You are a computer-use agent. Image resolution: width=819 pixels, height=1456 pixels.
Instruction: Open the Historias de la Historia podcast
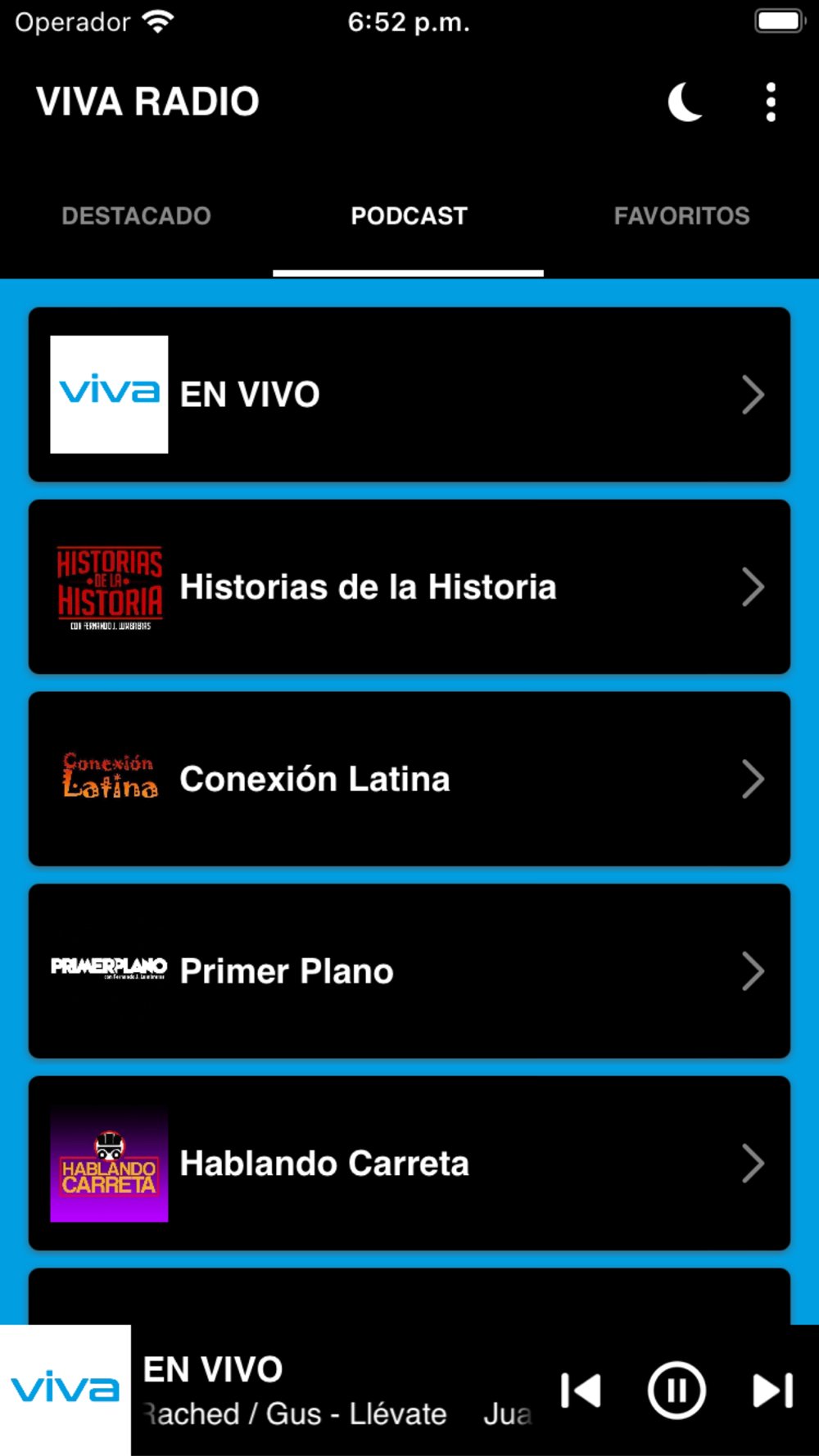coord(409,587)
